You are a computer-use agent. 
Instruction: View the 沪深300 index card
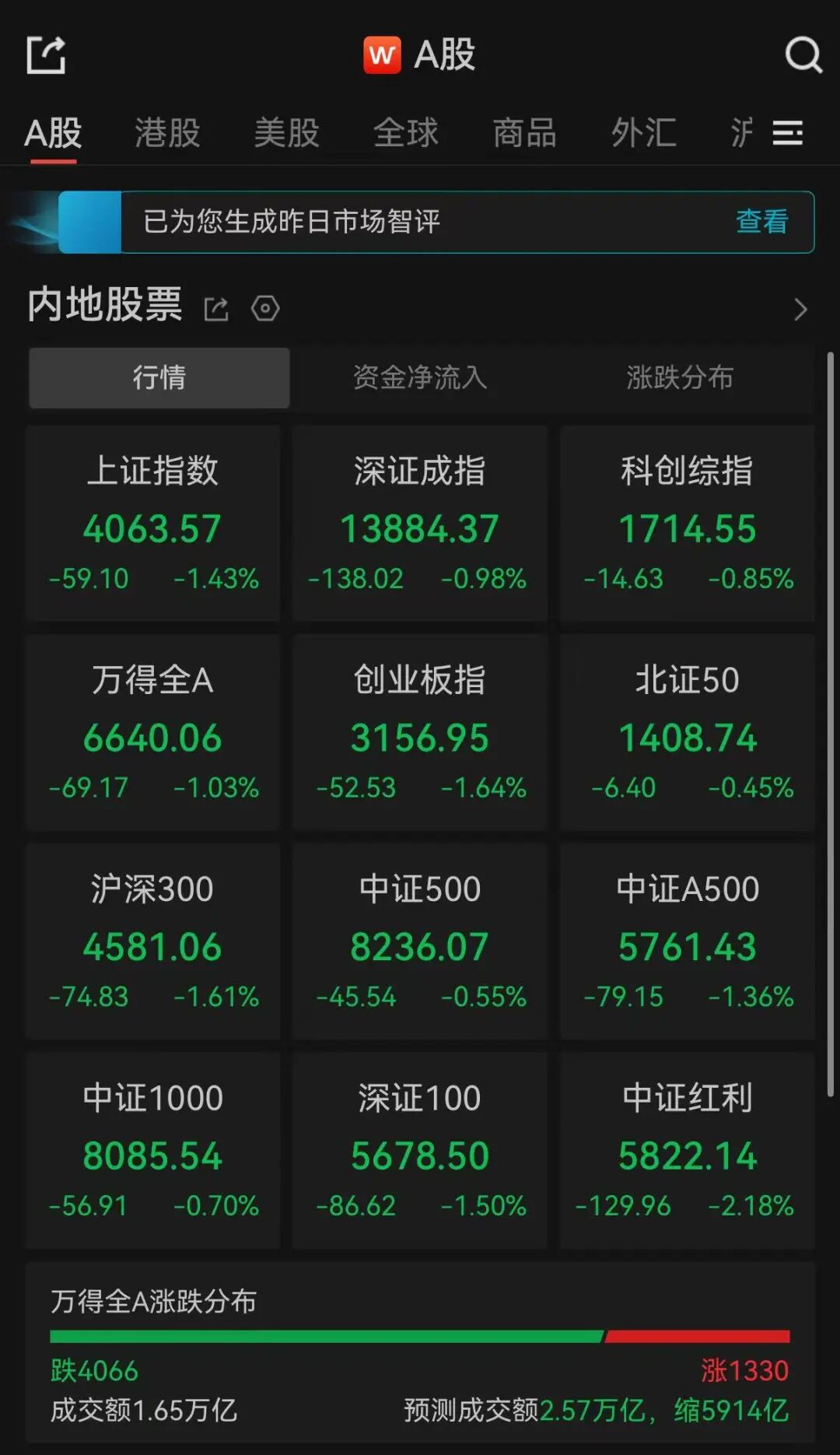152,941
